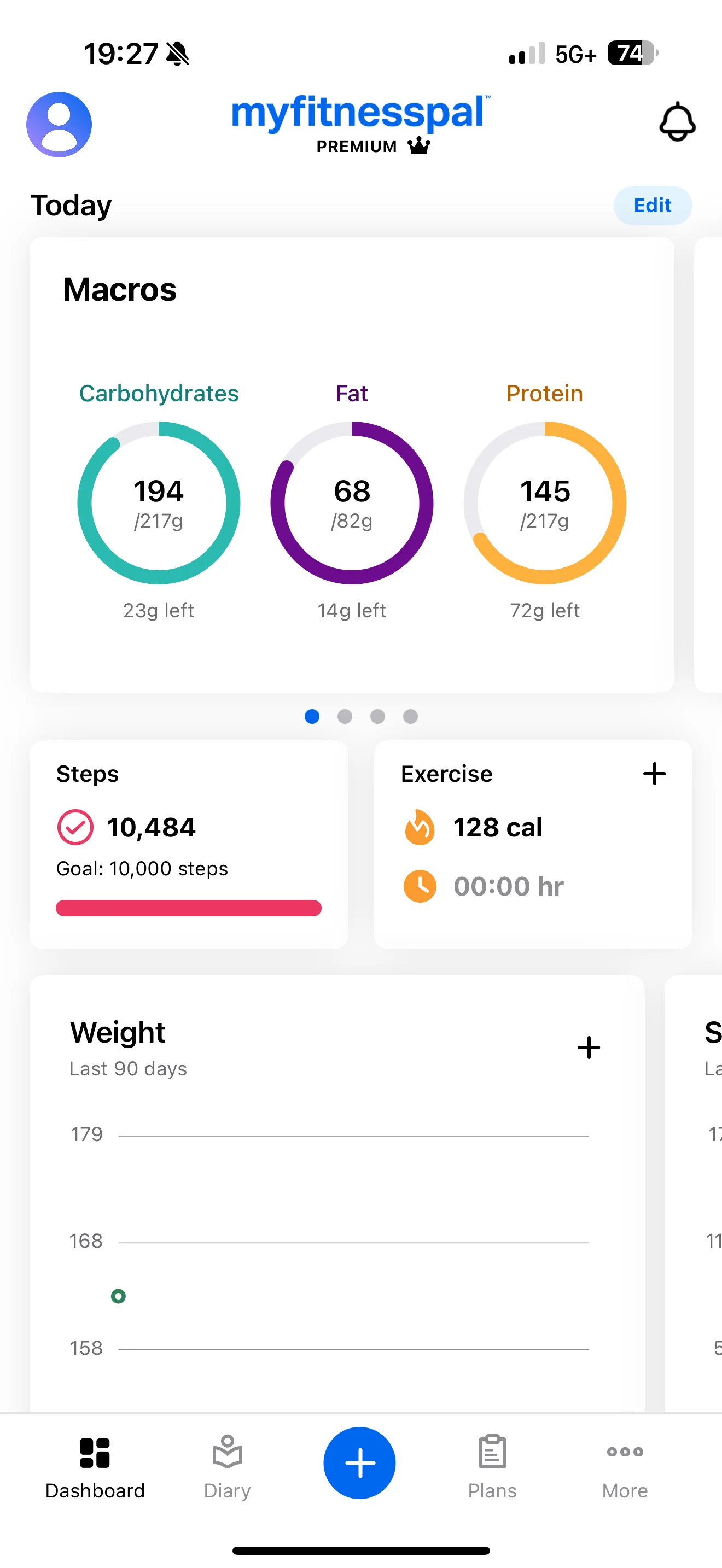The height and width of the screenshot is (1568, 722).
Task: Jump to the second page indicator dot
Action: pos(345,716)
